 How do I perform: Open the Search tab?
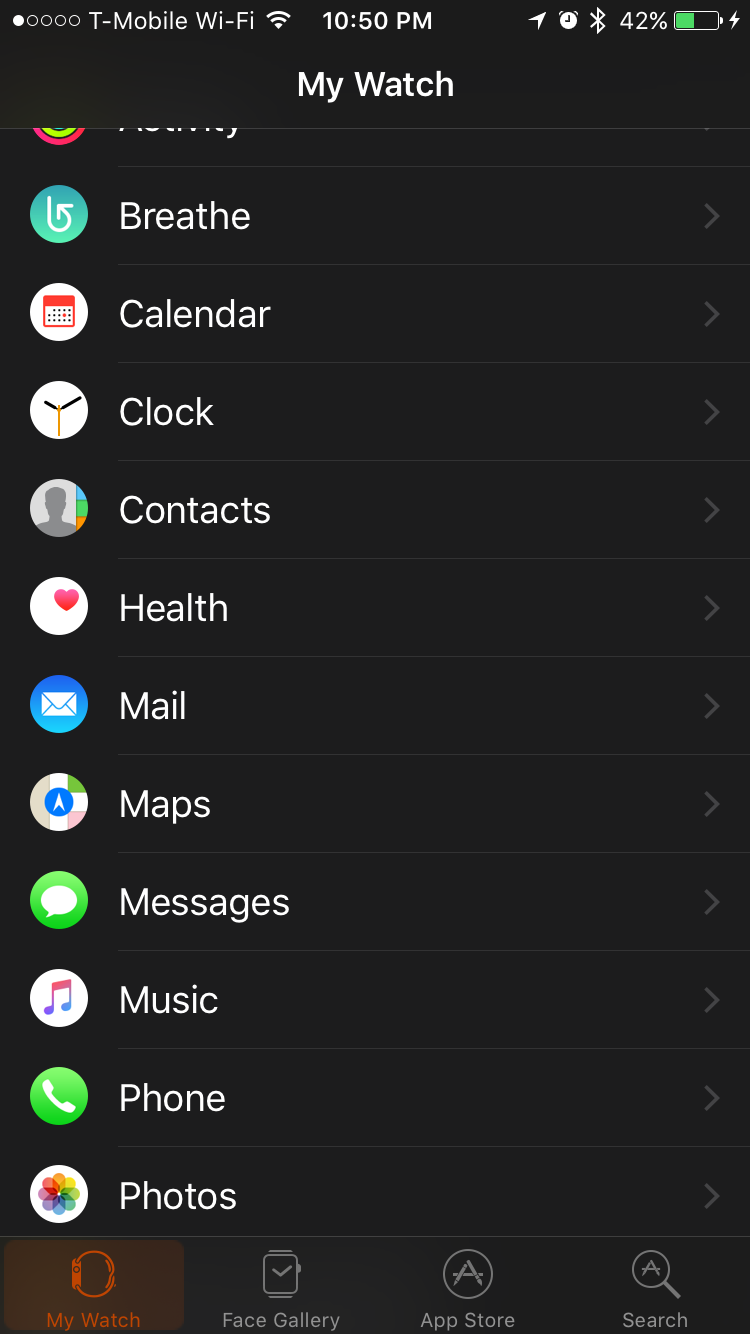[x=655, y=1288]
